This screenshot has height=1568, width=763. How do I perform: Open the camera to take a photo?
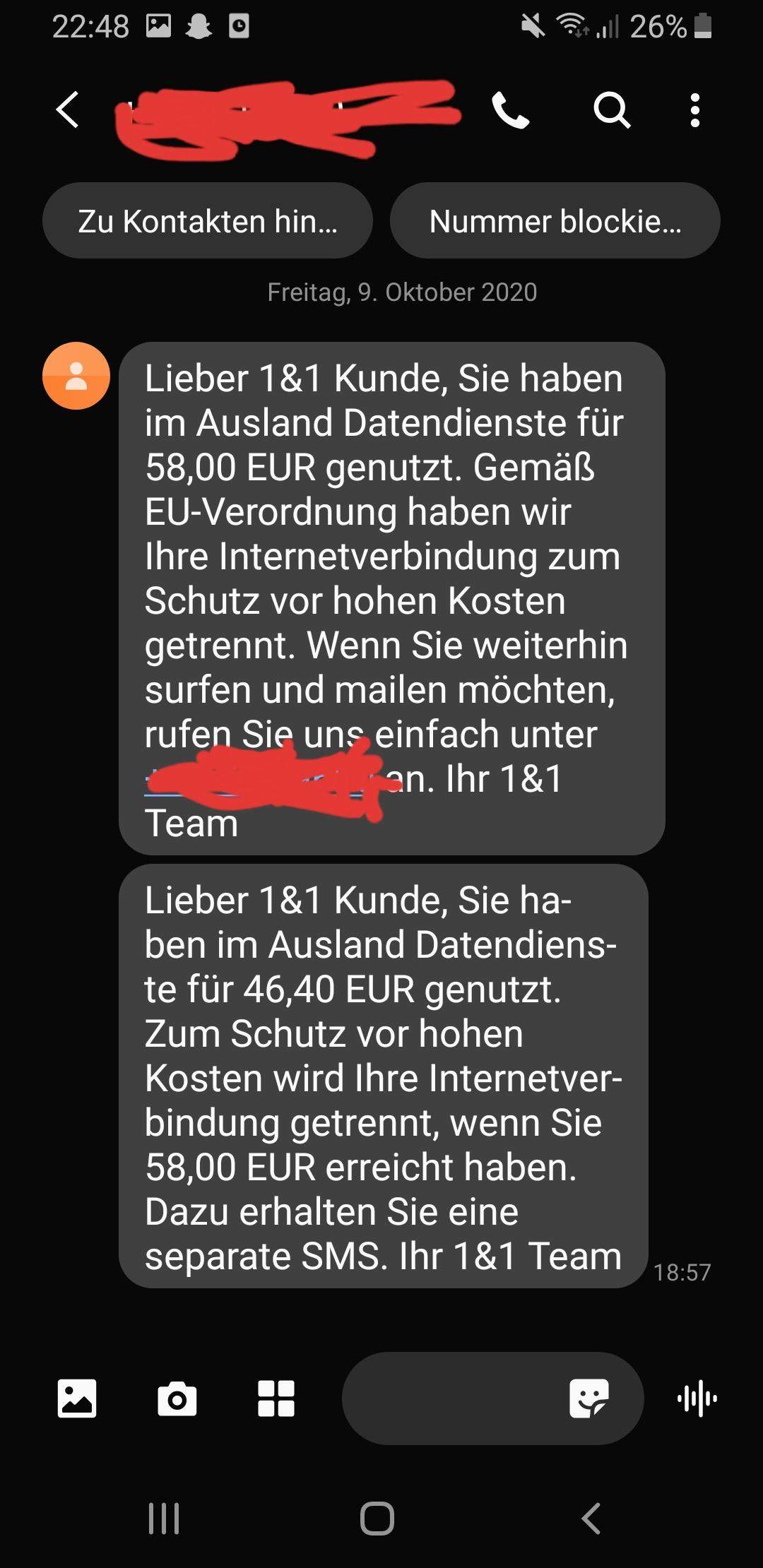pyautogui.click(x=177, y=1398)
